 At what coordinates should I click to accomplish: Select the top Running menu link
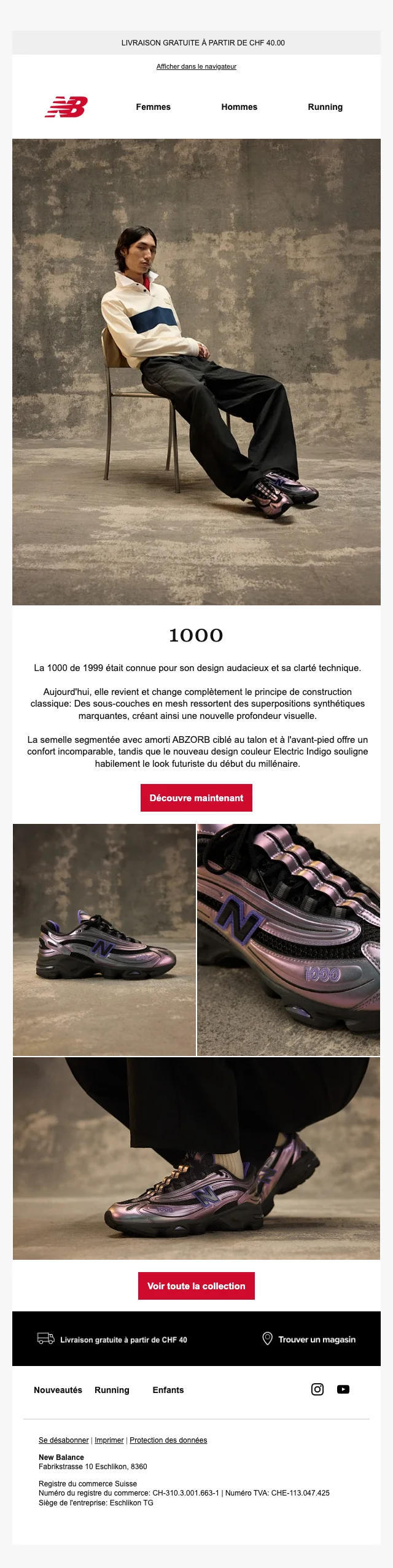coord(325,107)
